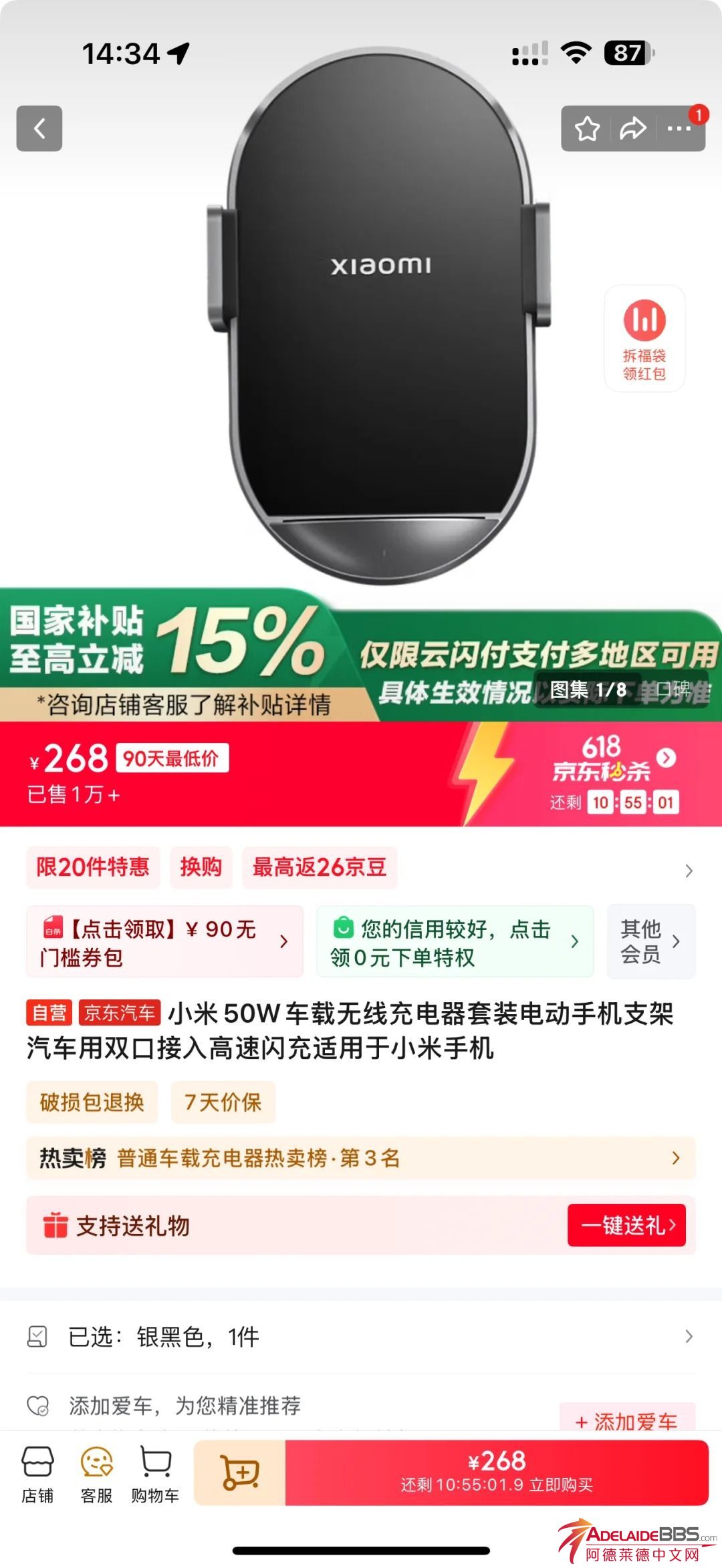Favorite this product with the star icon
Screen dimensions: 722x1568
coord(587,129)
